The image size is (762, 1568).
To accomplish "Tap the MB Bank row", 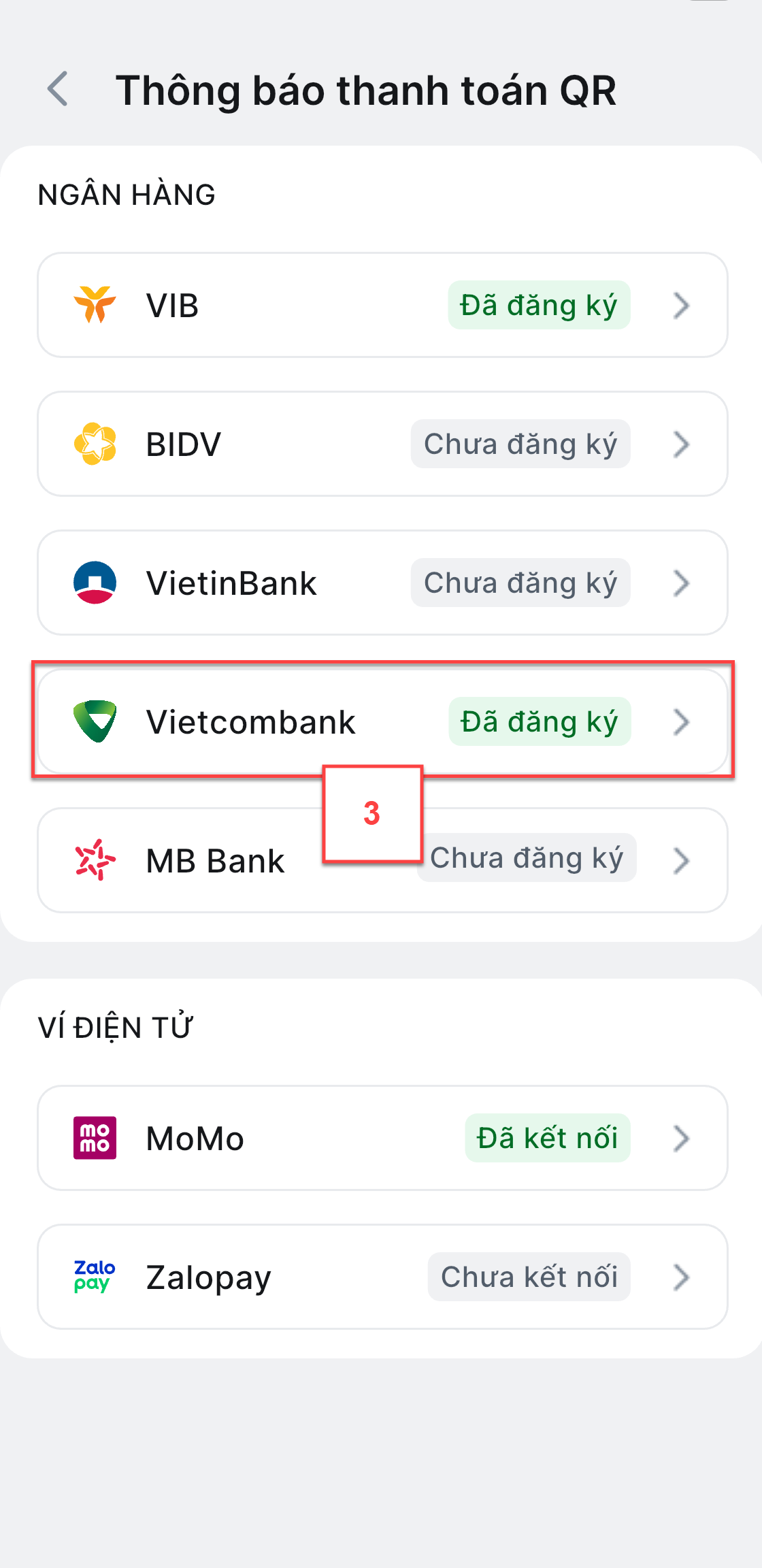I will [204, 861].
